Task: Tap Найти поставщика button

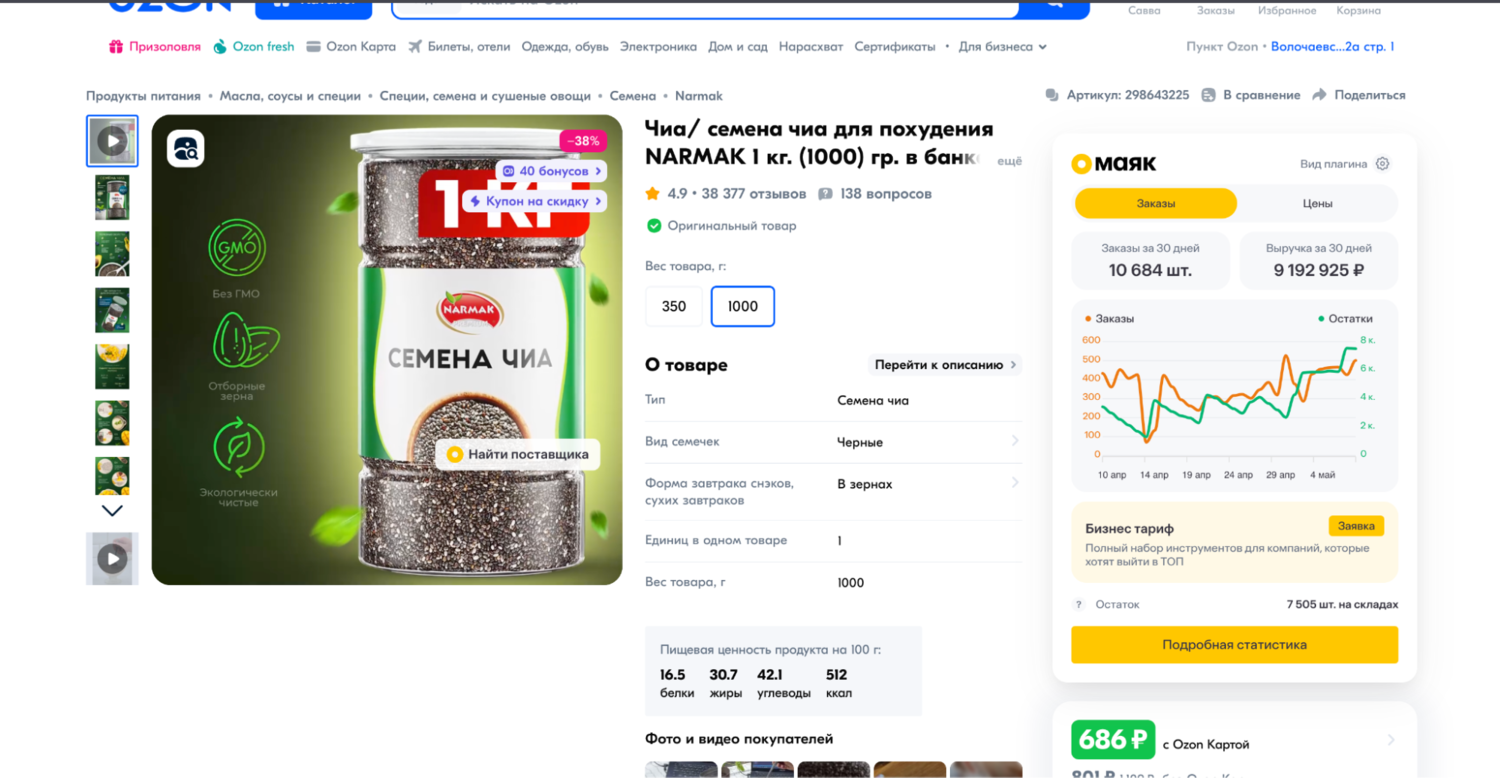Action: [518, 454]
